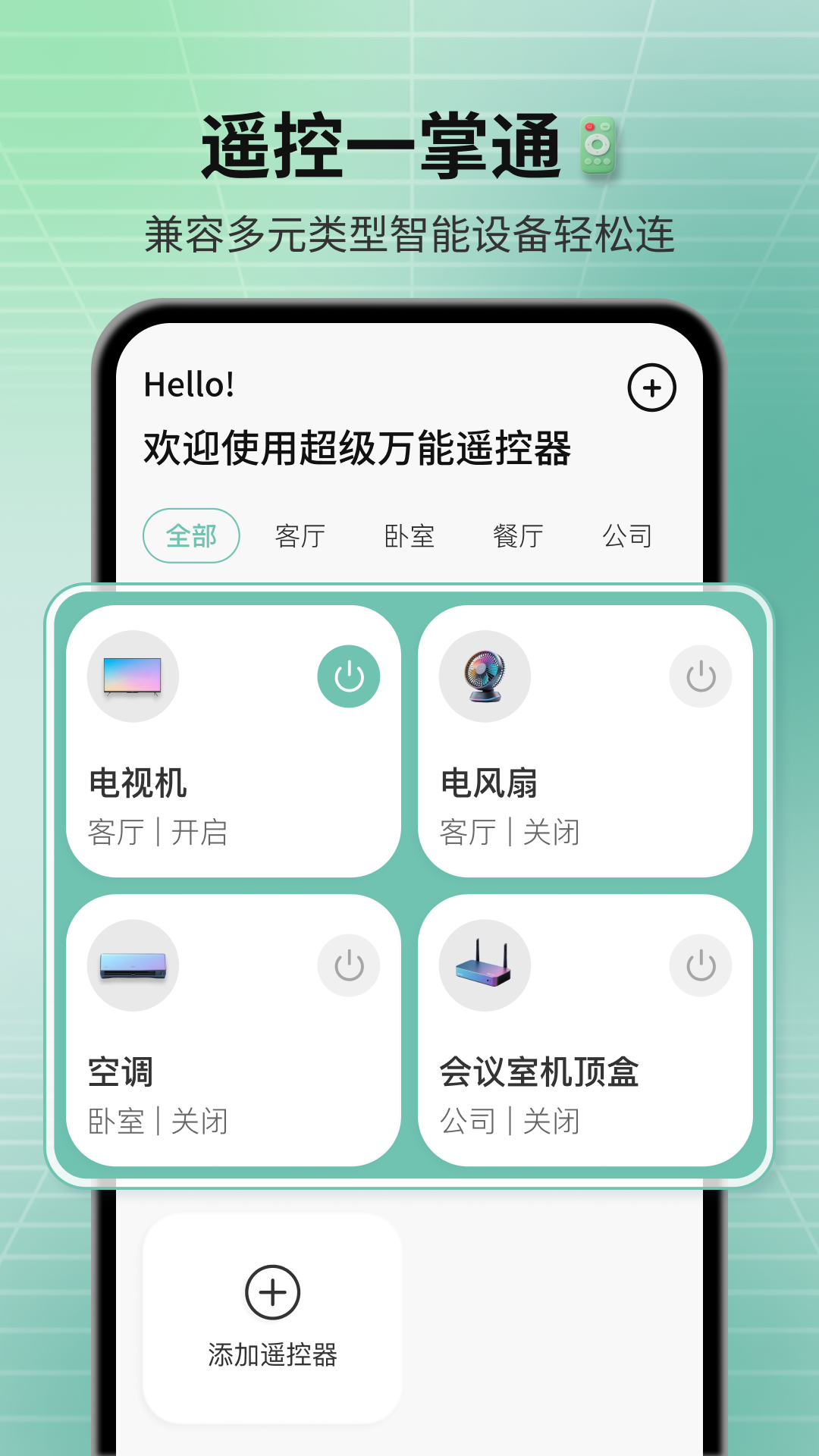Click the plus icon to add a device
The image size is (819, 1456).
click(x=654, y=387)
